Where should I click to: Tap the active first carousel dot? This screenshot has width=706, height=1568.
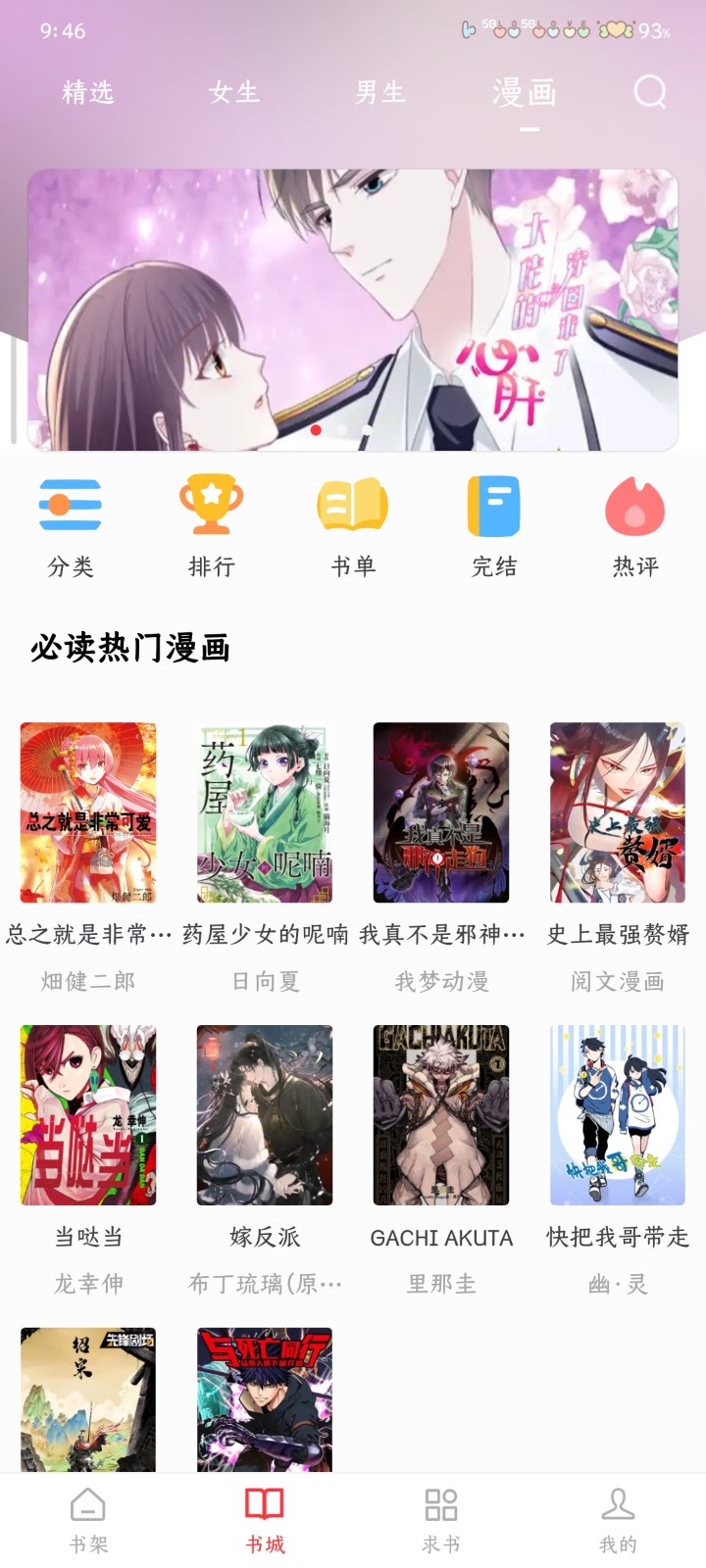point(314,430)
